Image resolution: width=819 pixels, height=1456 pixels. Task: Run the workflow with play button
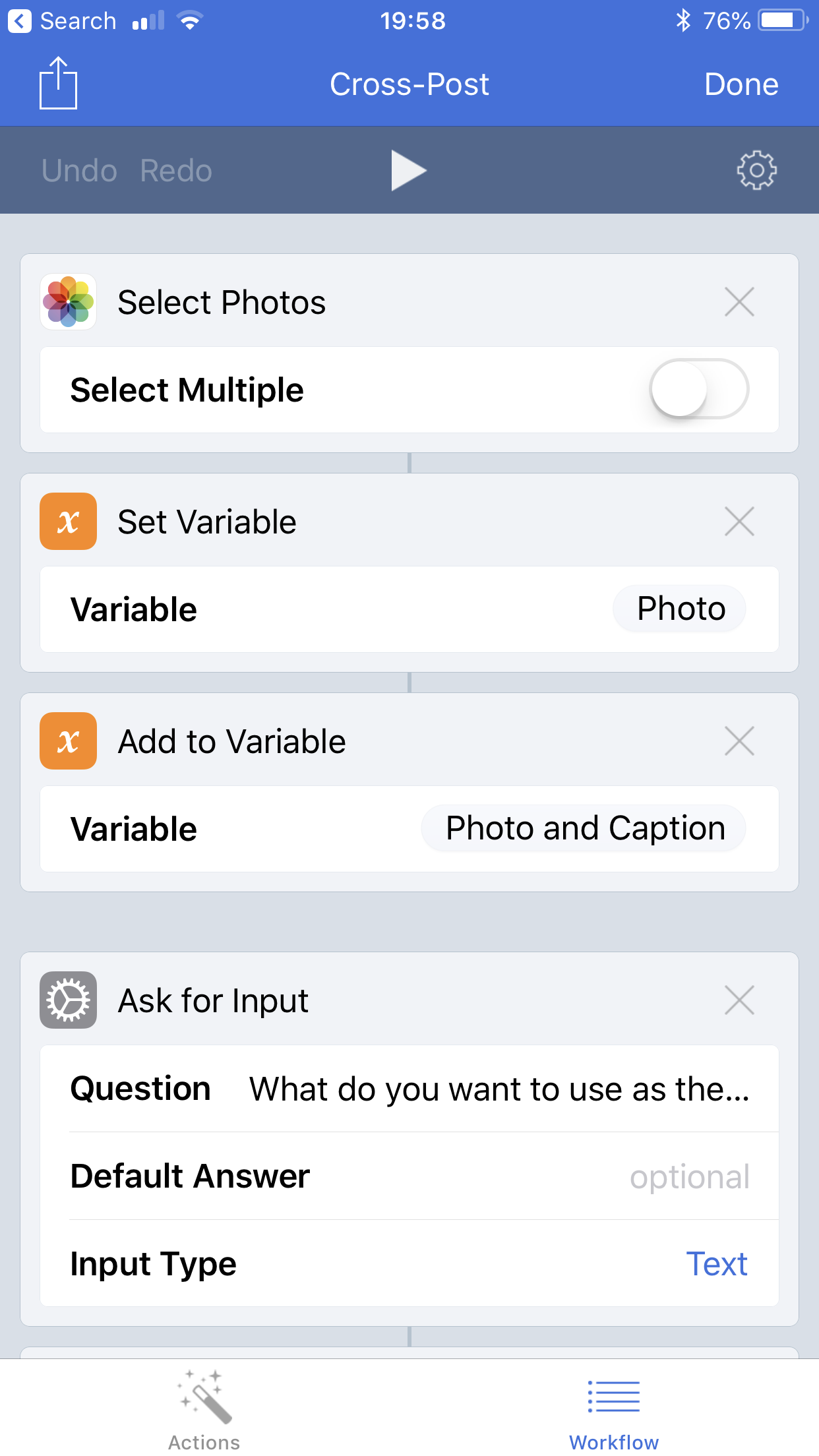point(408,170)
